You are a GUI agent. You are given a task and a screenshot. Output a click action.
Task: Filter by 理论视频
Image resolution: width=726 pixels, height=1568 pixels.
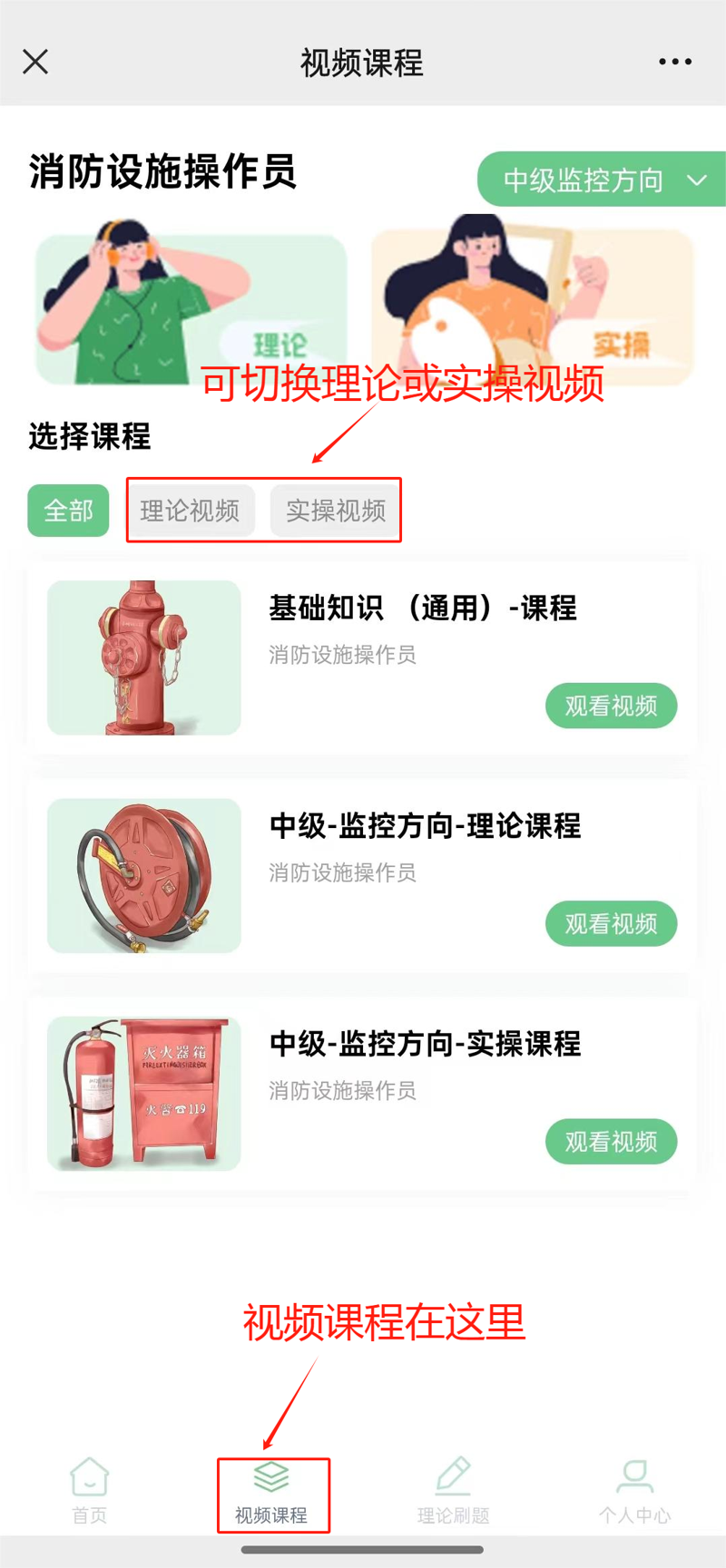coord(190,511)
